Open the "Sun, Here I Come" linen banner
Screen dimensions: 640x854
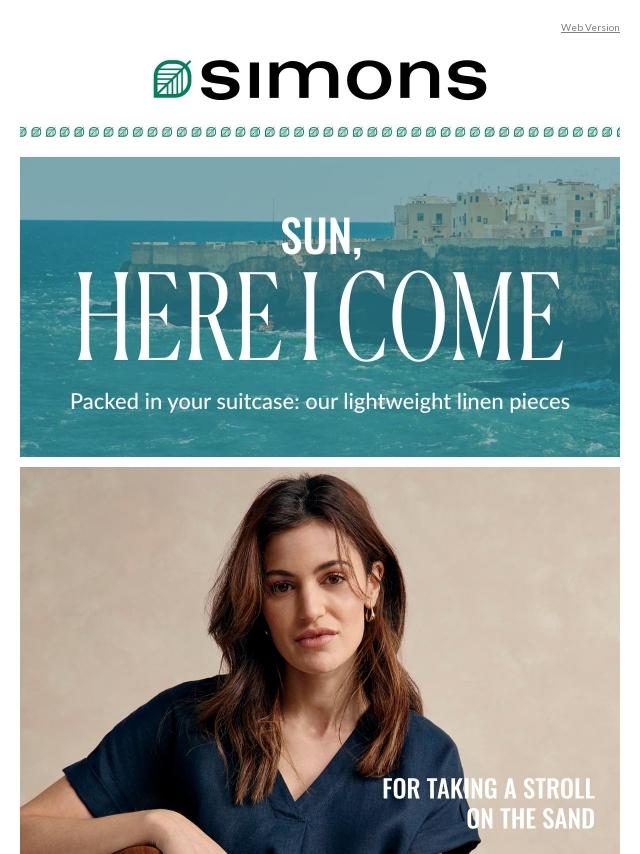[x=320, y=306]
